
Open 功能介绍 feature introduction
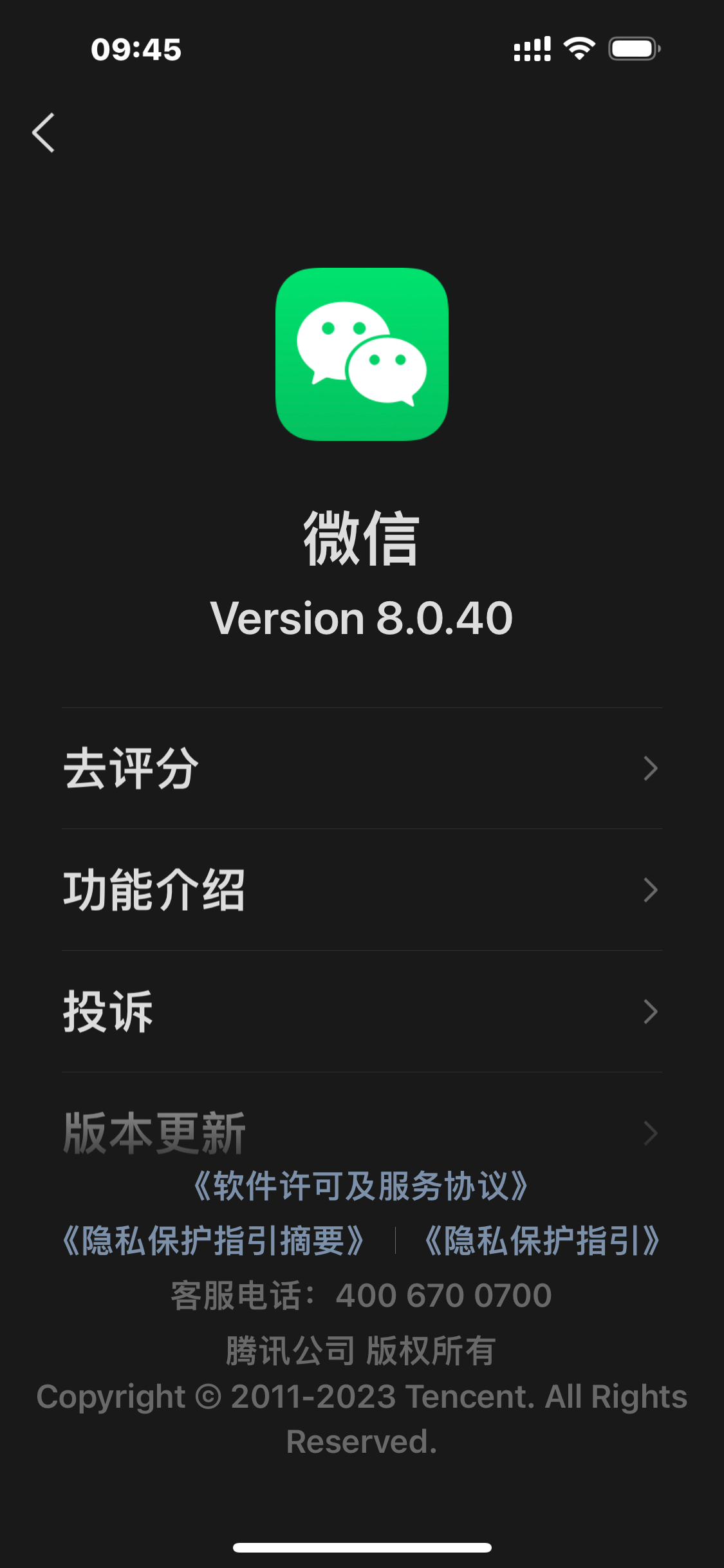coord(362,890)
